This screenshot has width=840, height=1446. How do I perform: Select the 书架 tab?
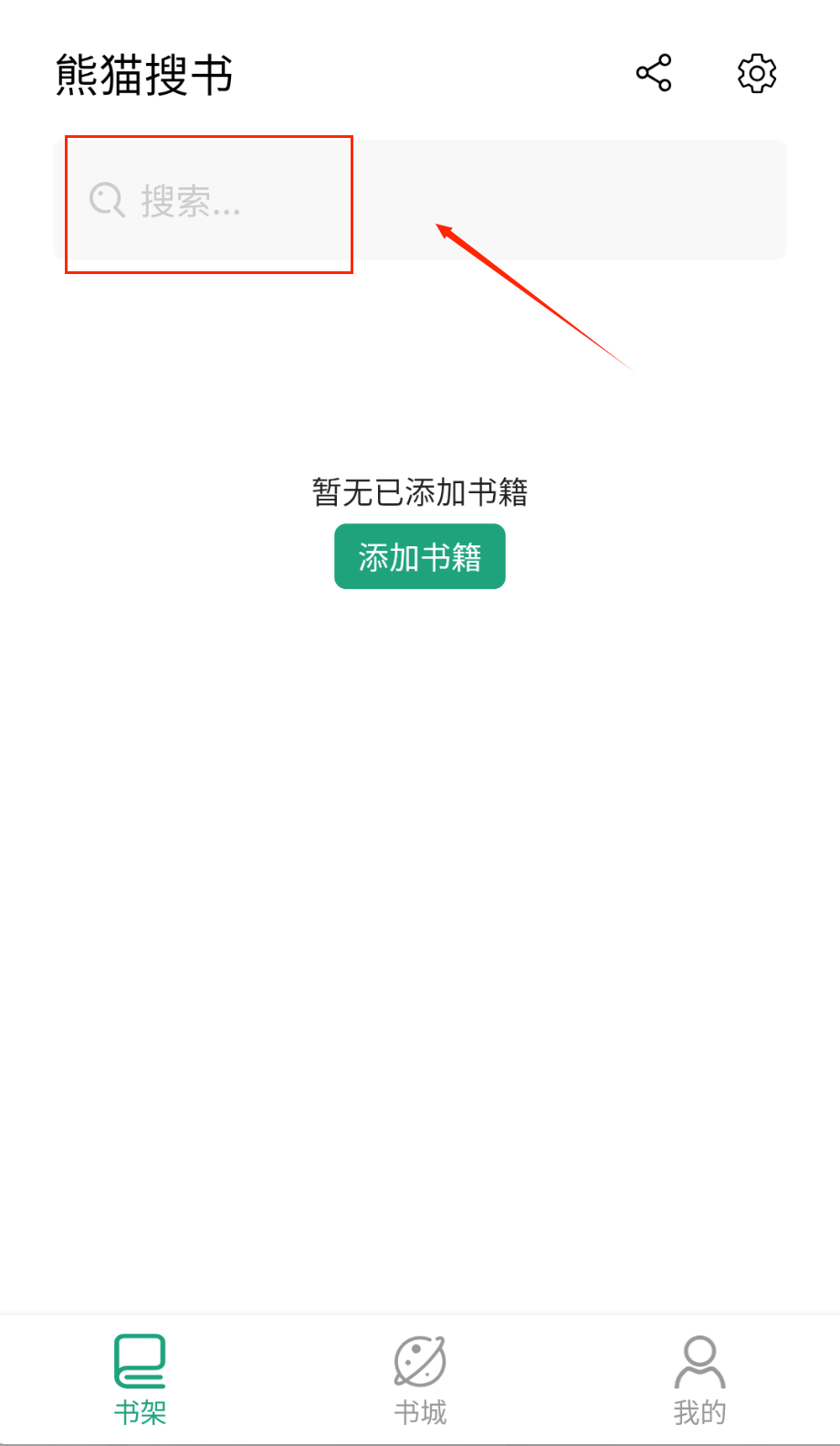pyautogui.click(x=140, y=1379)
